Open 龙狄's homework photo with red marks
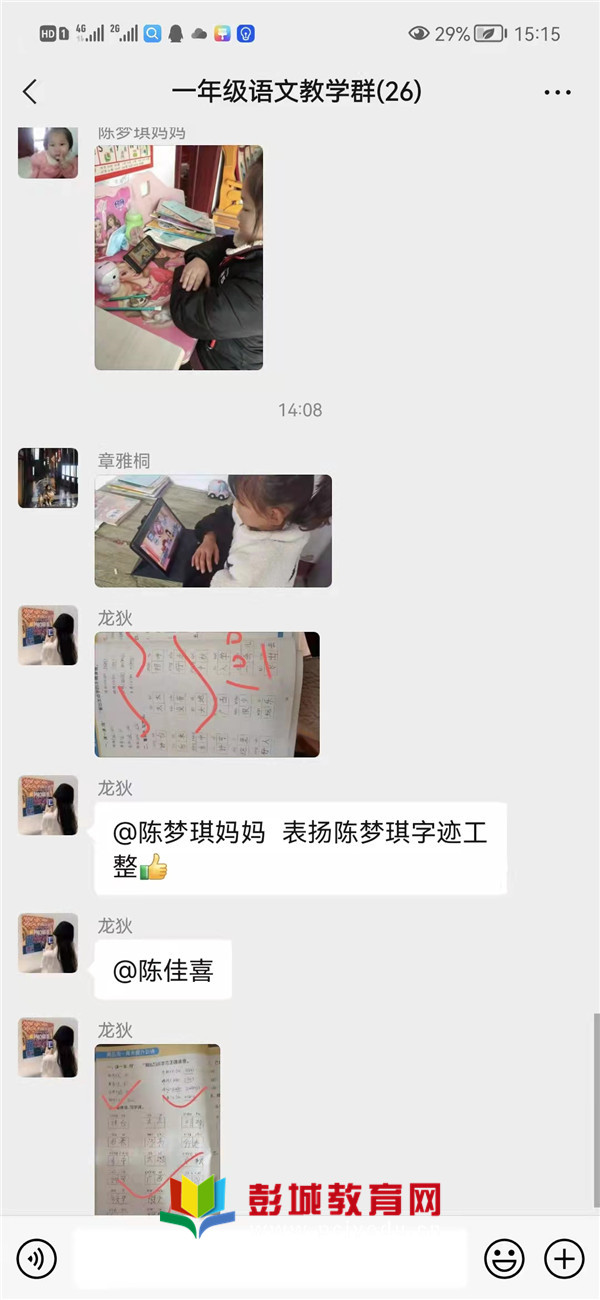The height and width of the screenshot is (1300, 600). 207,694
